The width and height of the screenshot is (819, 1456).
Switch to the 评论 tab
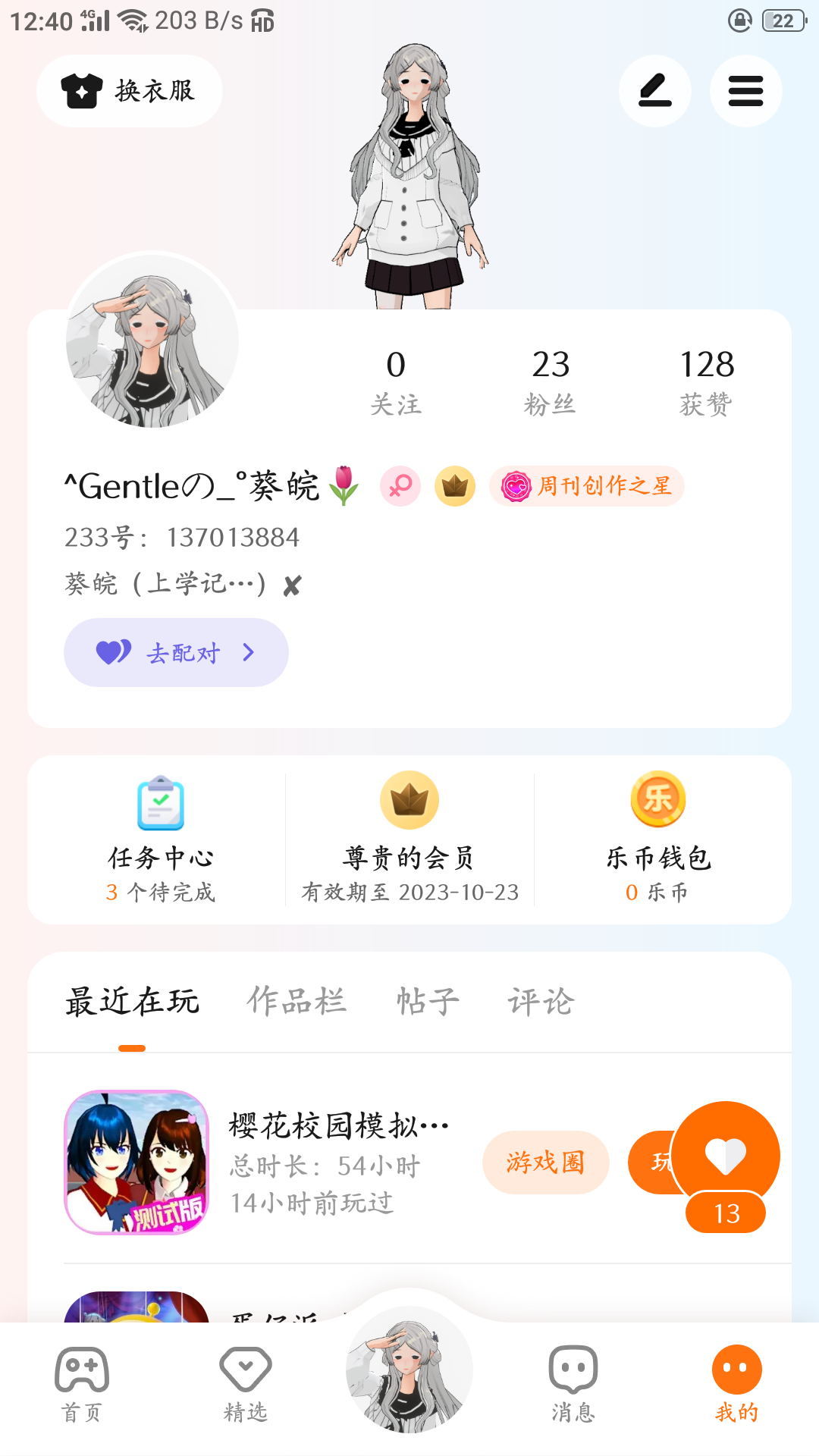tap(541, 1001)
